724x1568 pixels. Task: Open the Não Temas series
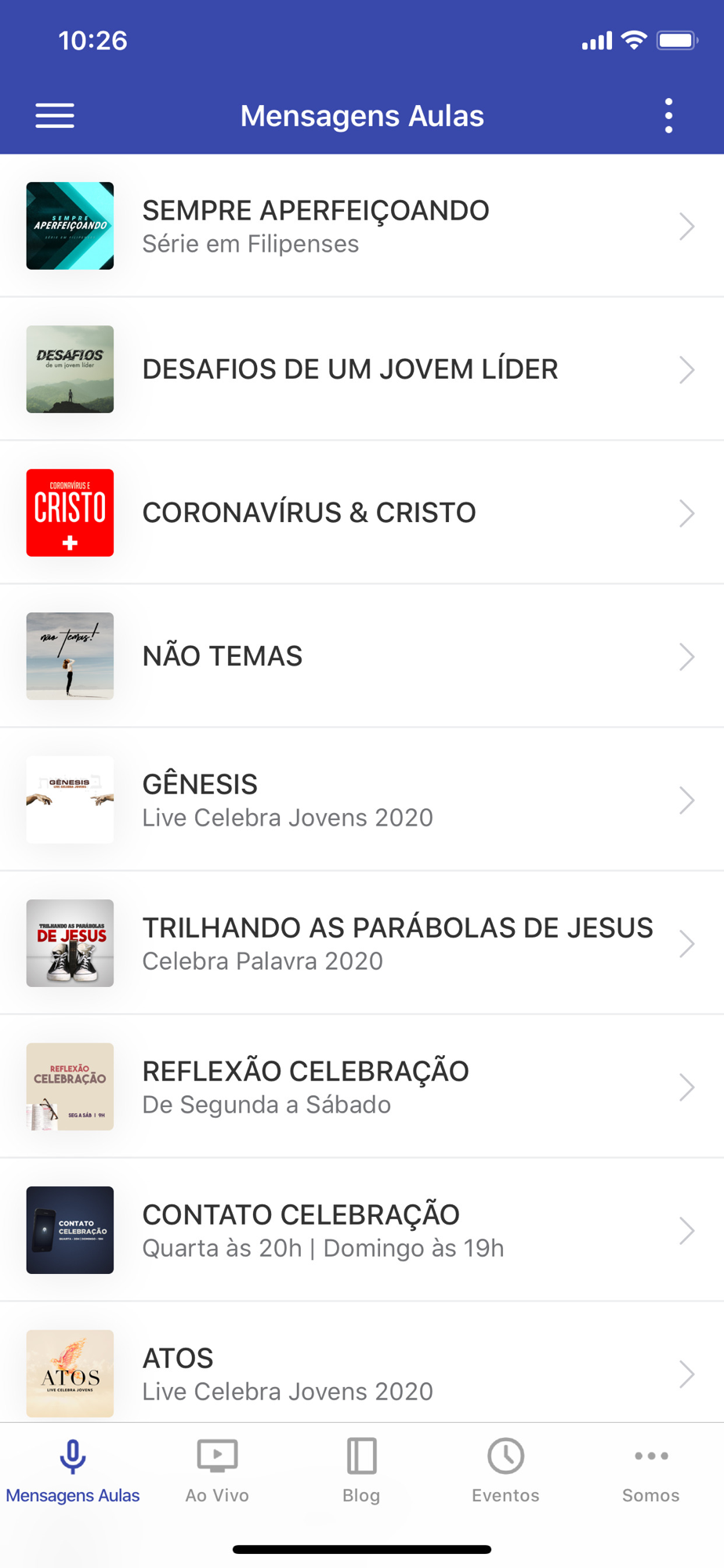tap(362, 656)
